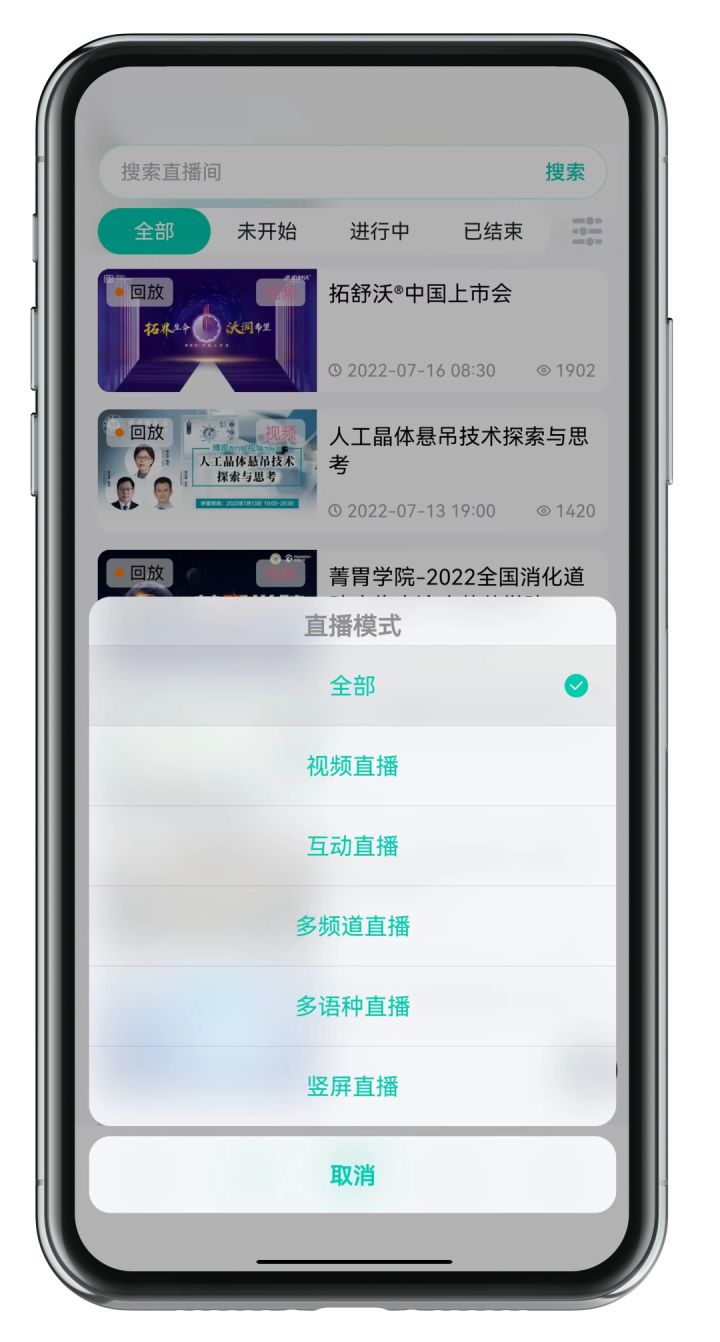The height and width of the screenshot is (1342, 720).
Task: Dismiss the sheet with 取消
Action: [x=352, y=1175]
